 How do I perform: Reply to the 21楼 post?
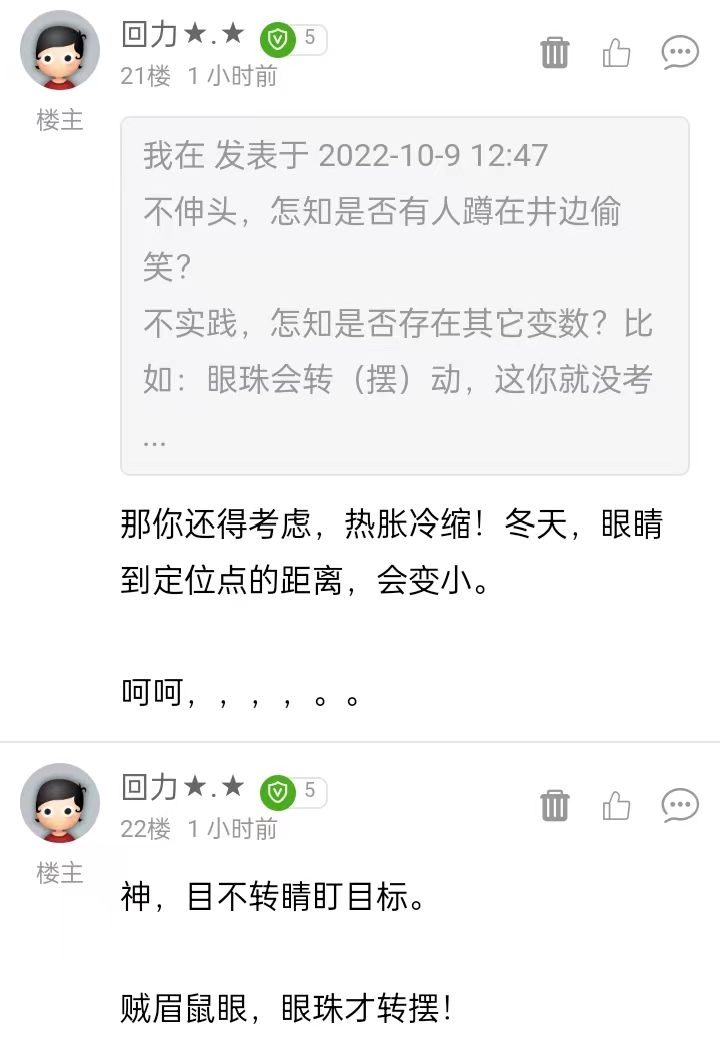click(x=680, y=52)
